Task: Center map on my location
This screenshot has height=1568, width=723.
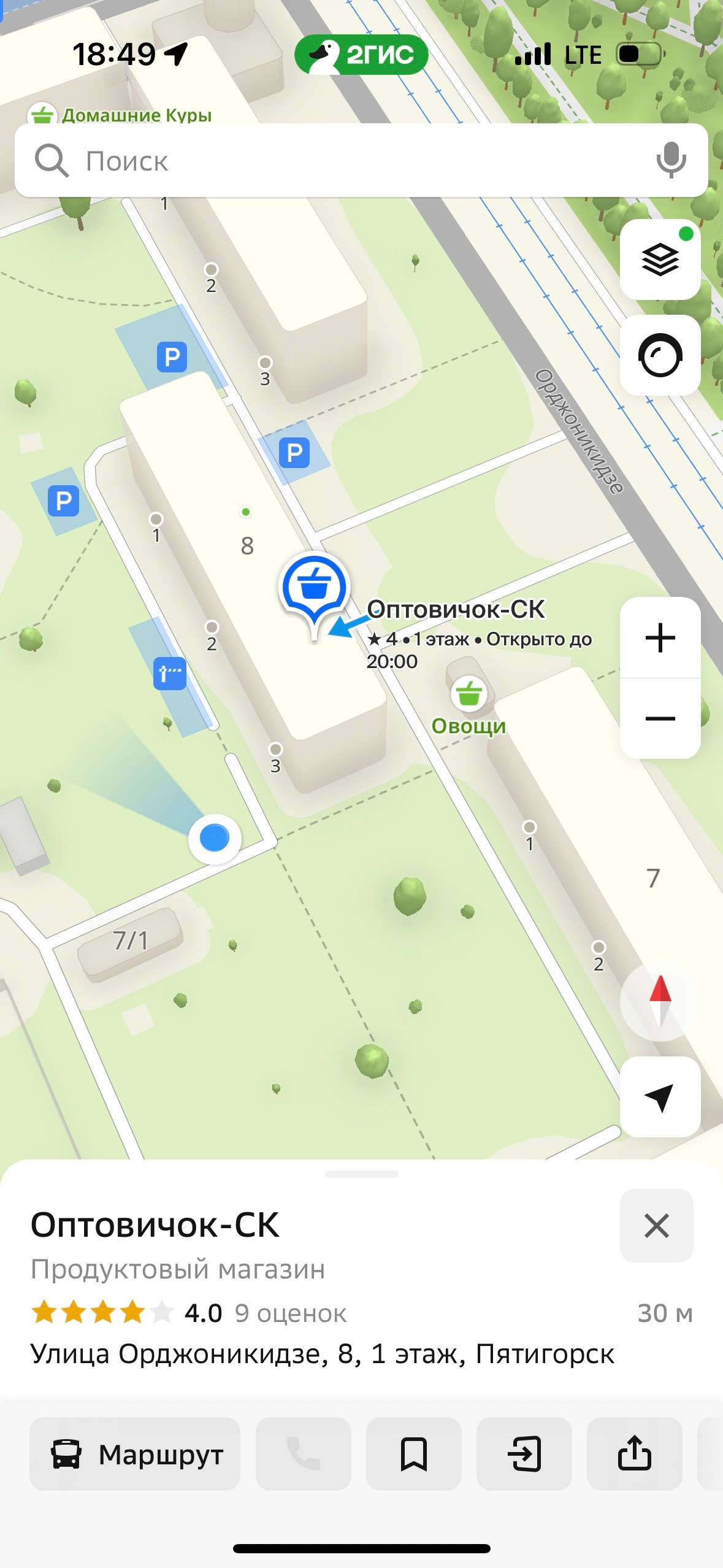Action: click(660, 1097)
